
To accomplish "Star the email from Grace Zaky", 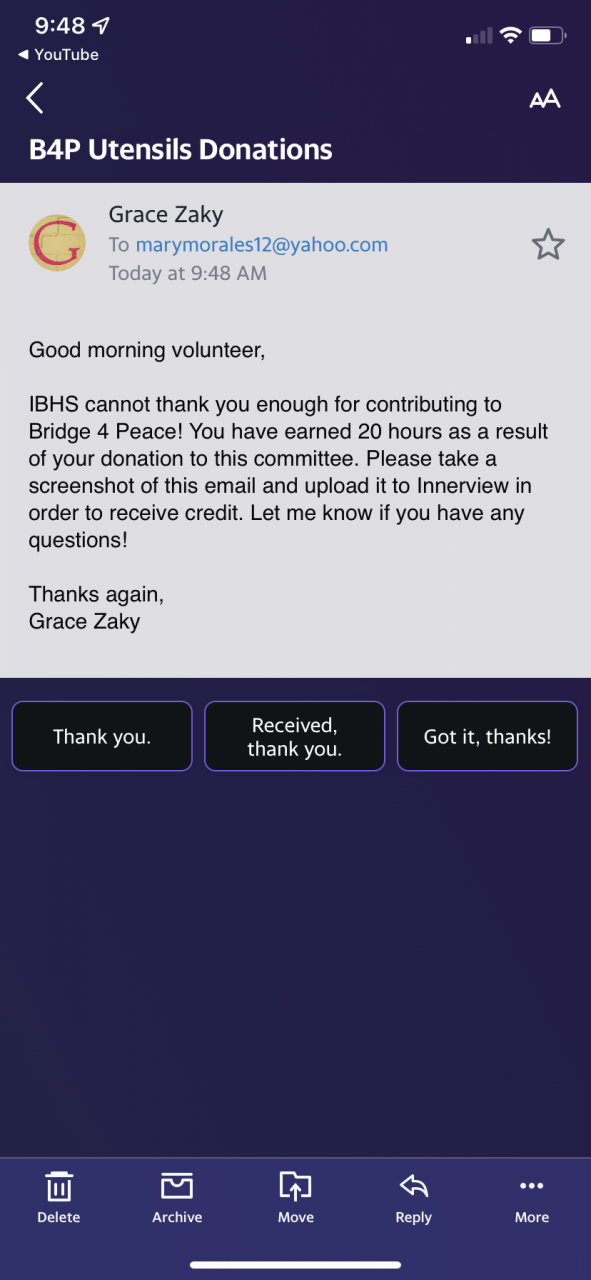I will 548,244.
